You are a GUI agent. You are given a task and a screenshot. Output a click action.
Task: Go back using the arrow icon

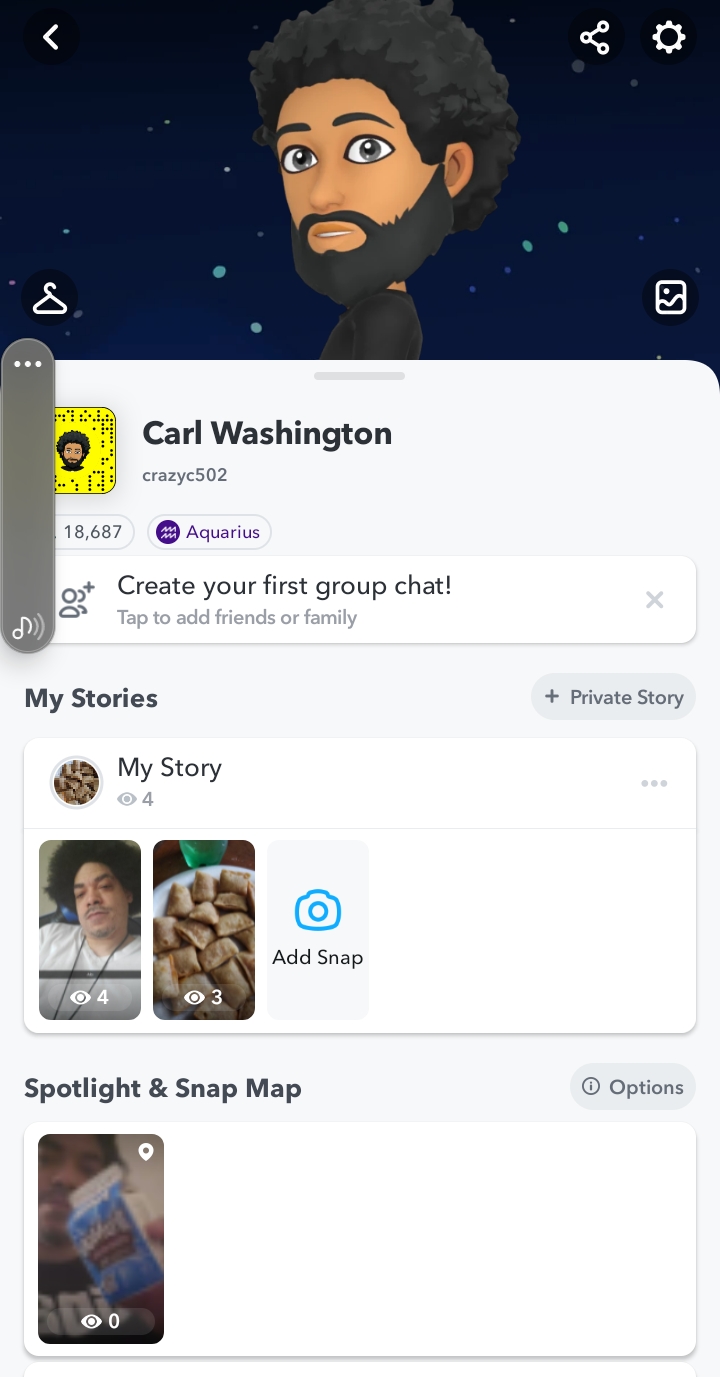(51, 38)
